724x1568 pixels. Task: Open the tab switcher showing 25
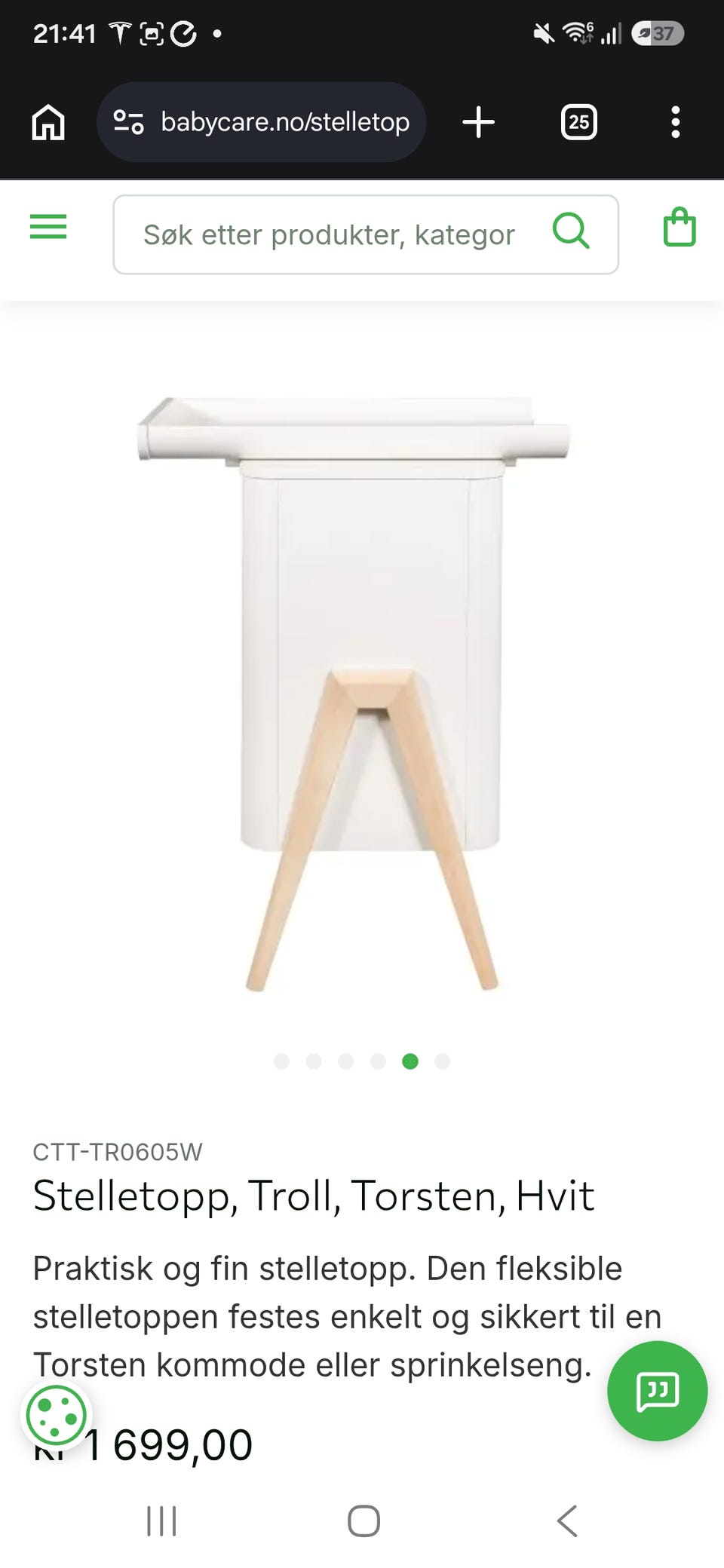tap(578, 122)
